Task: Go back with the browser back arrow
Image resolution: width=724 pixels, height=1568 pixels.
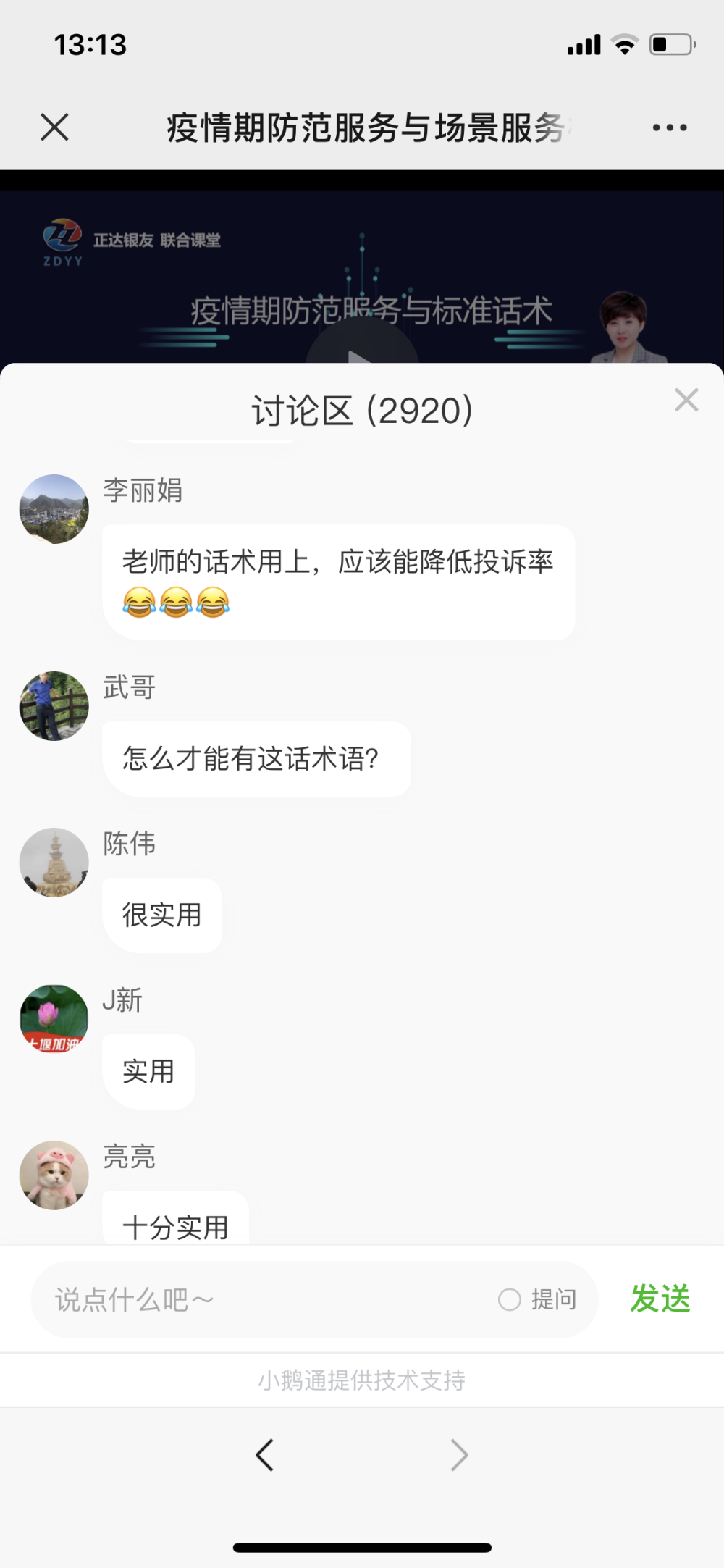Action: 265,1455
